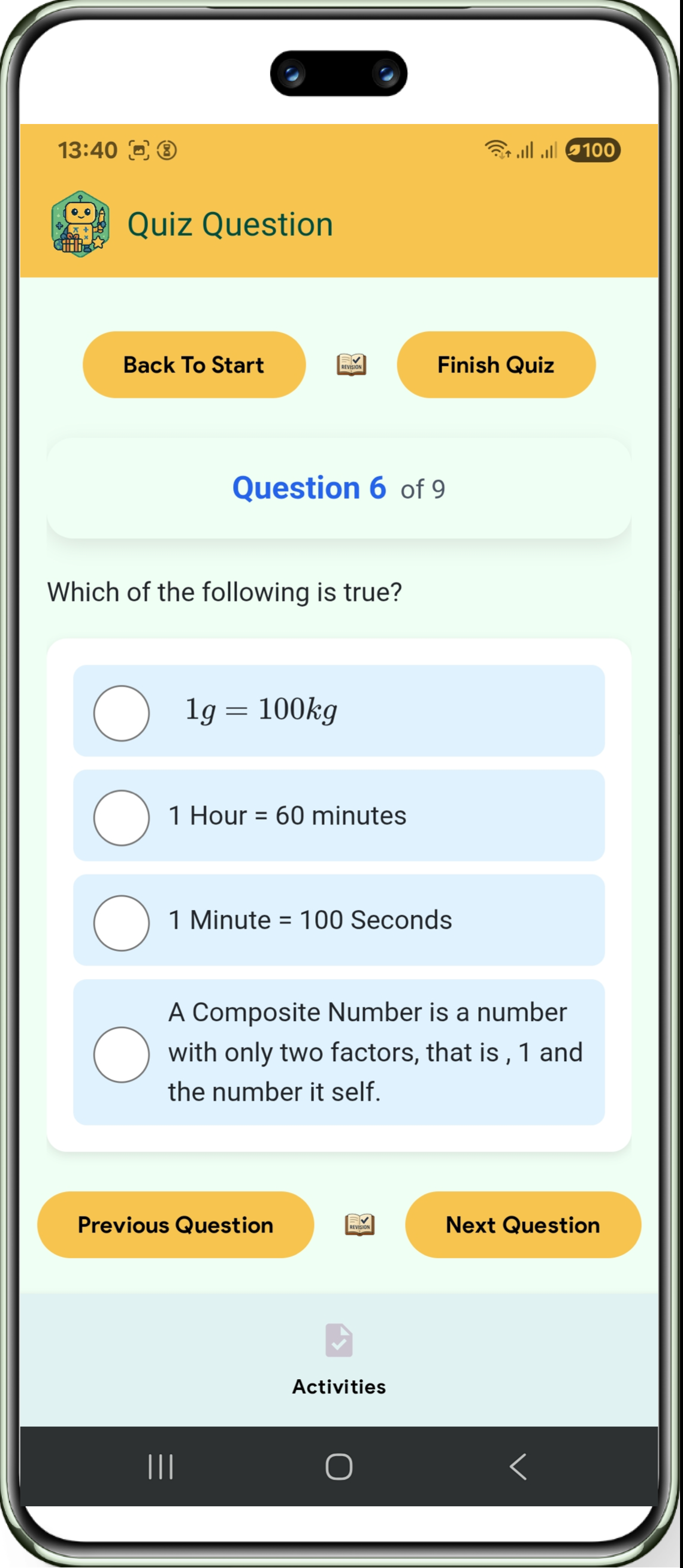Go to the Previous Question

tap(176, 1224)
